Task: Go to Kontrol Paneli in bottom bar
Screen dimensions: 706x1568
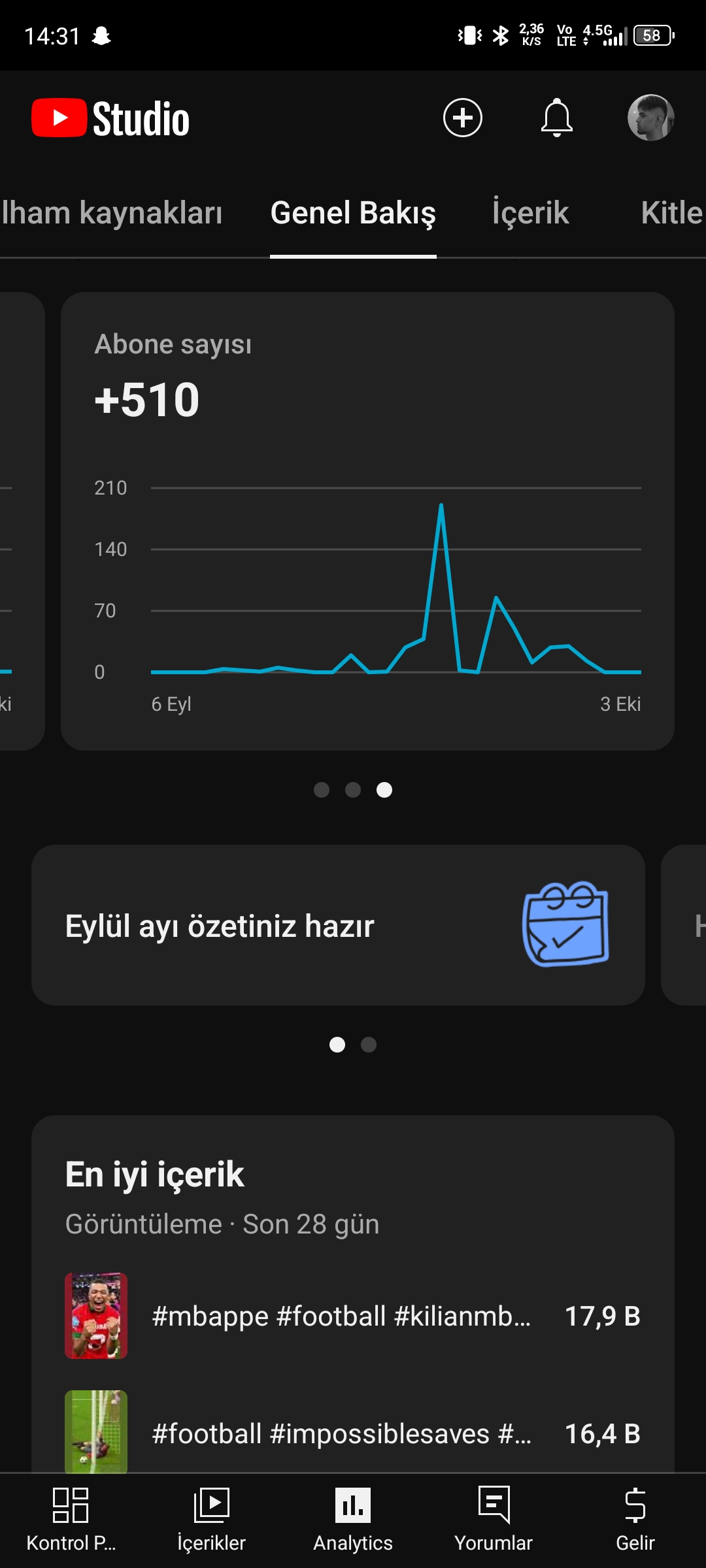Action: (x=71, y=1520)
